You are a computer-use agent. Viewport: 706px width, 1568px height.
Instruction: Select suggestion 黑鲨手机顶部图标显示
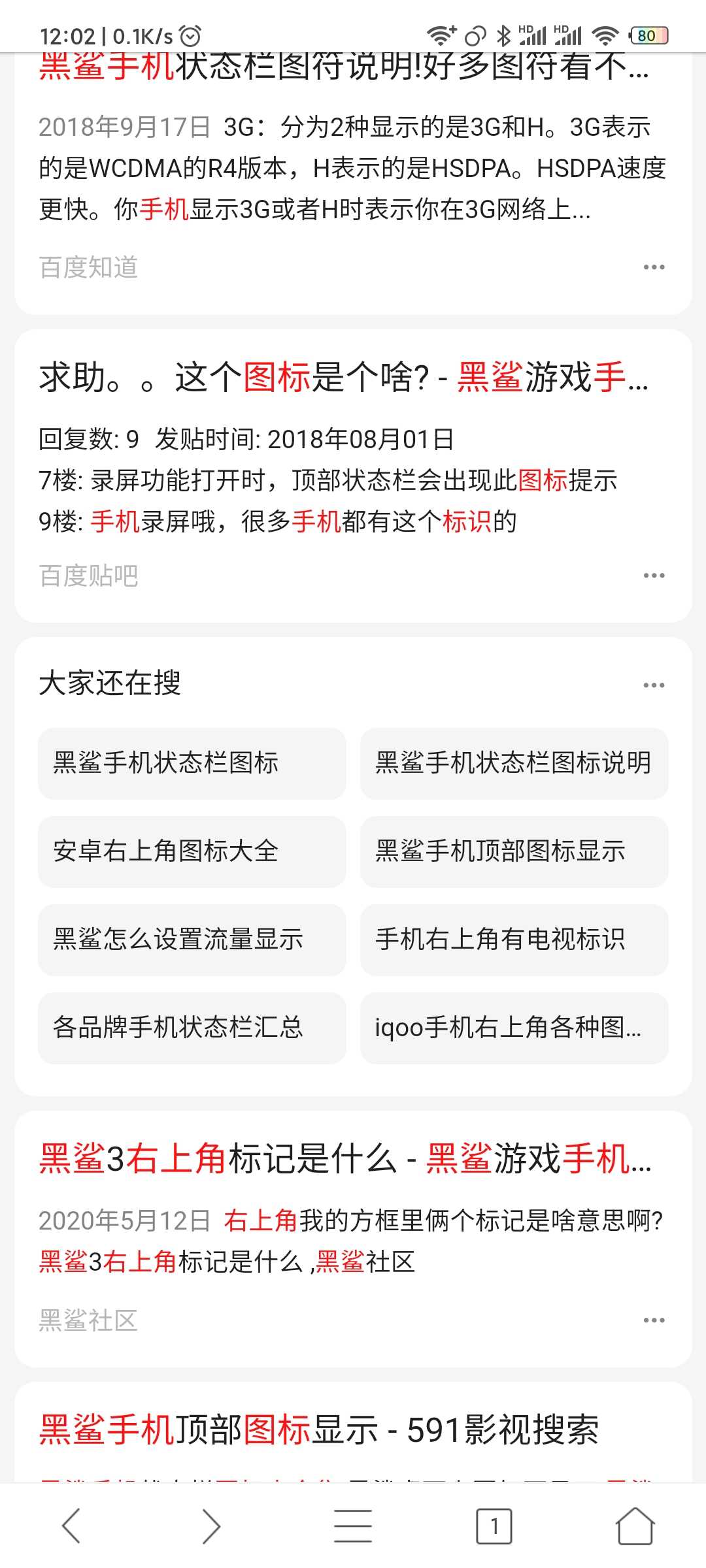coord(514,851)
